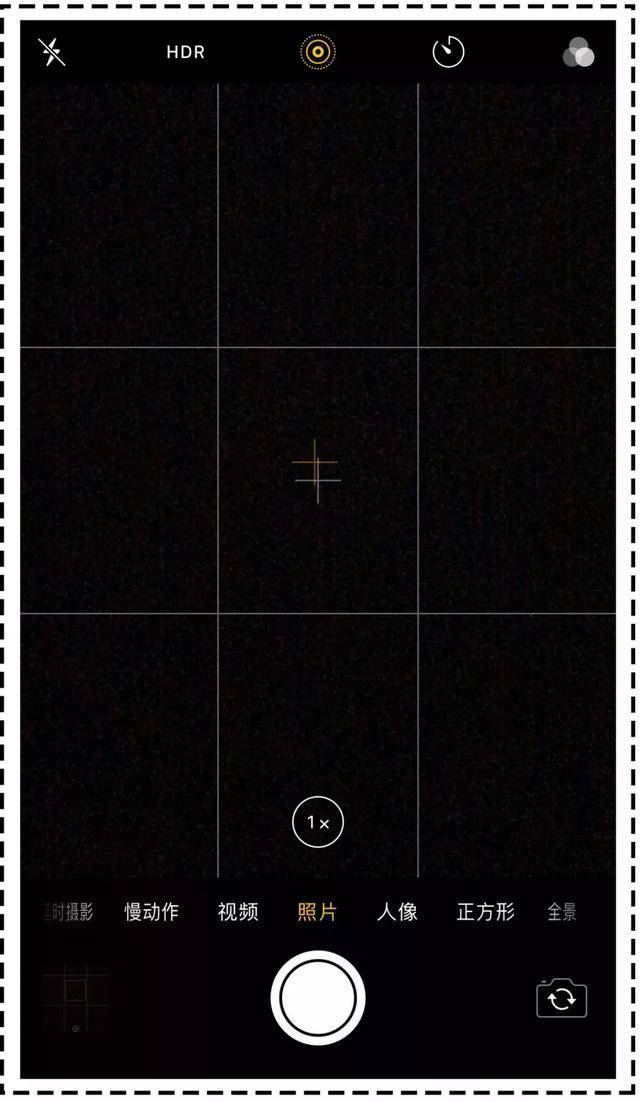Toggle the flash setting icon
The width and height of the screenshot is (640, 1102).
(52, 52)
